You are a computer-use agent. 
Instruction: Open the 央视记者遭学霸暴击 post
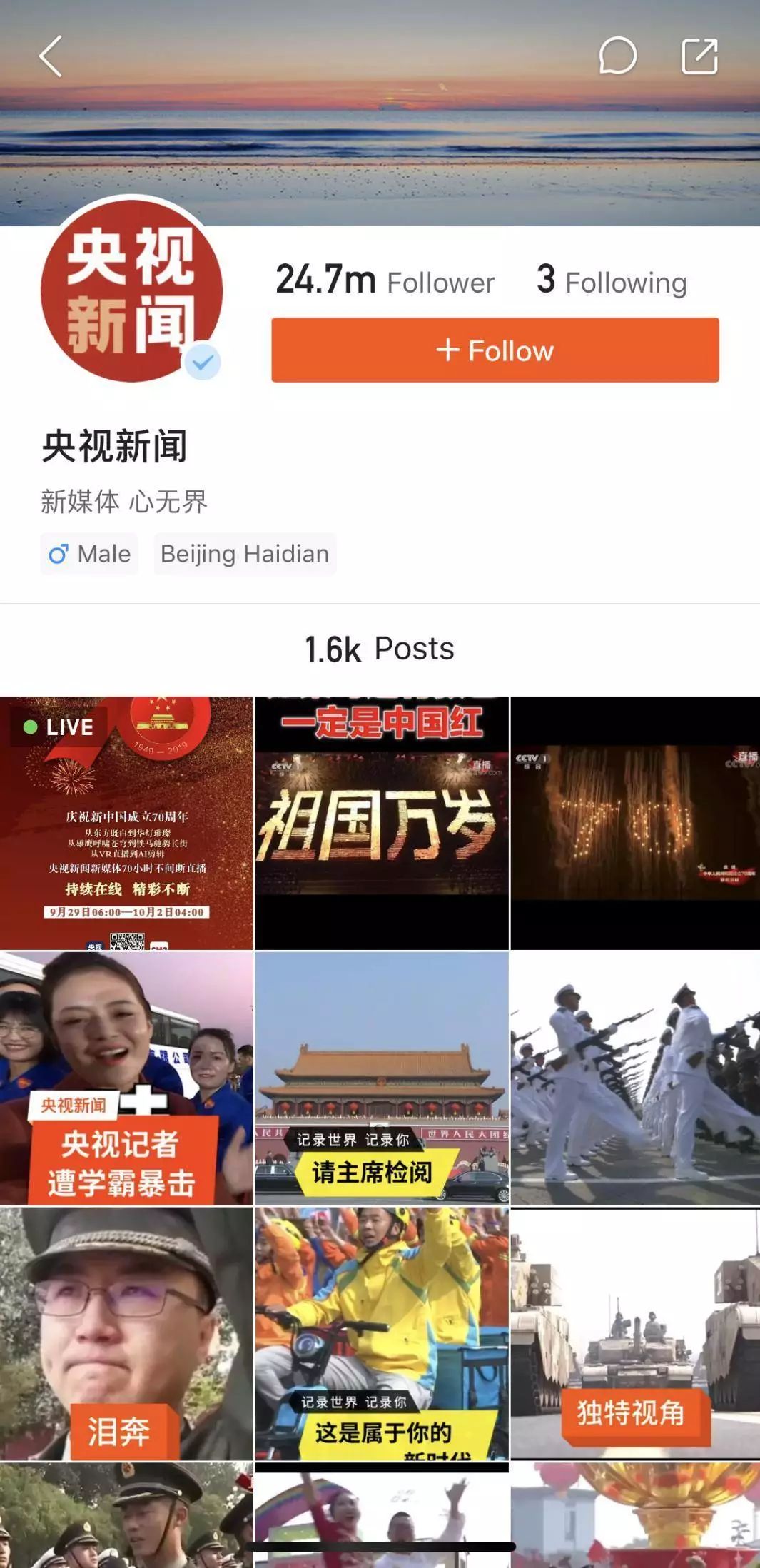tap(126, 1078)
